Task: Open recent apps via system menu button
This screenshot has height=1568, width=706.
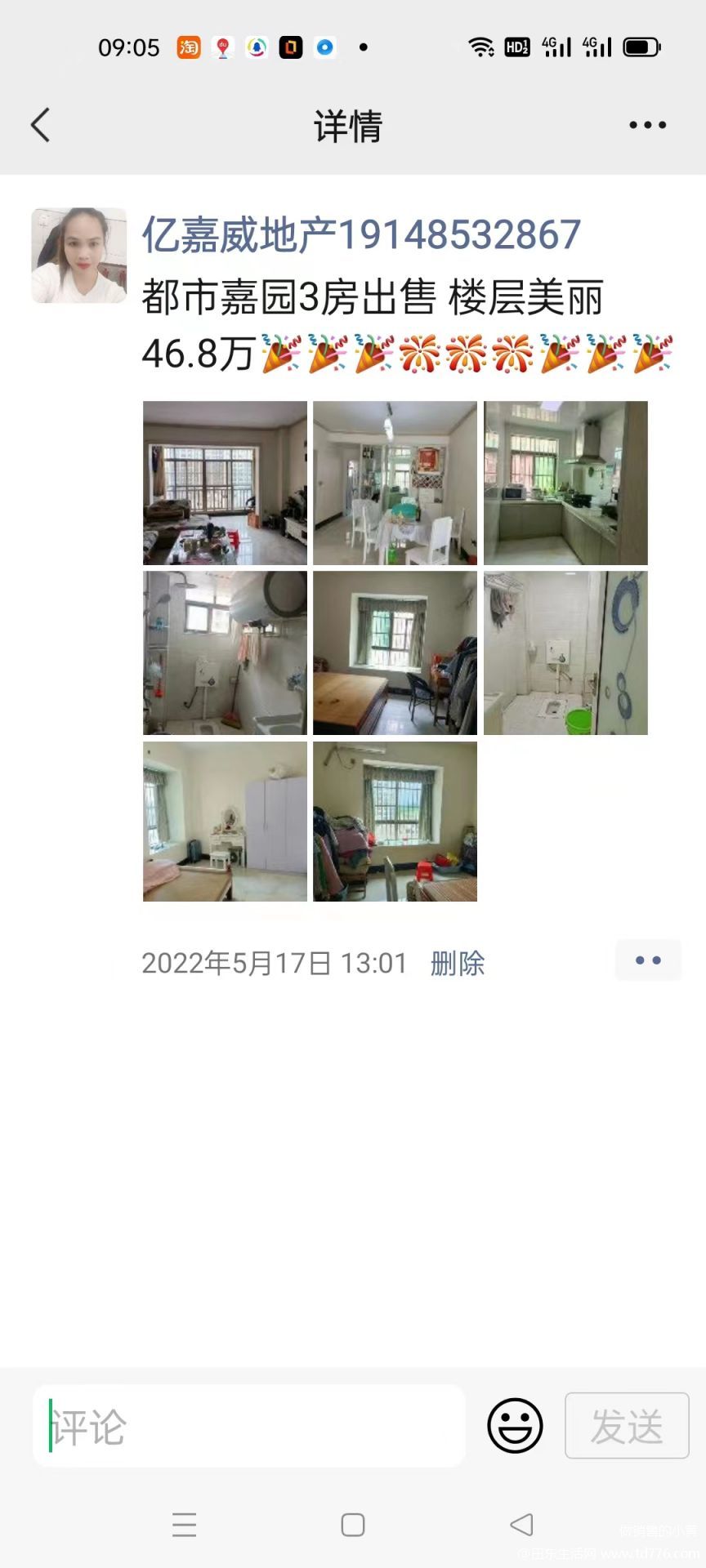Action: (185, 1525)
